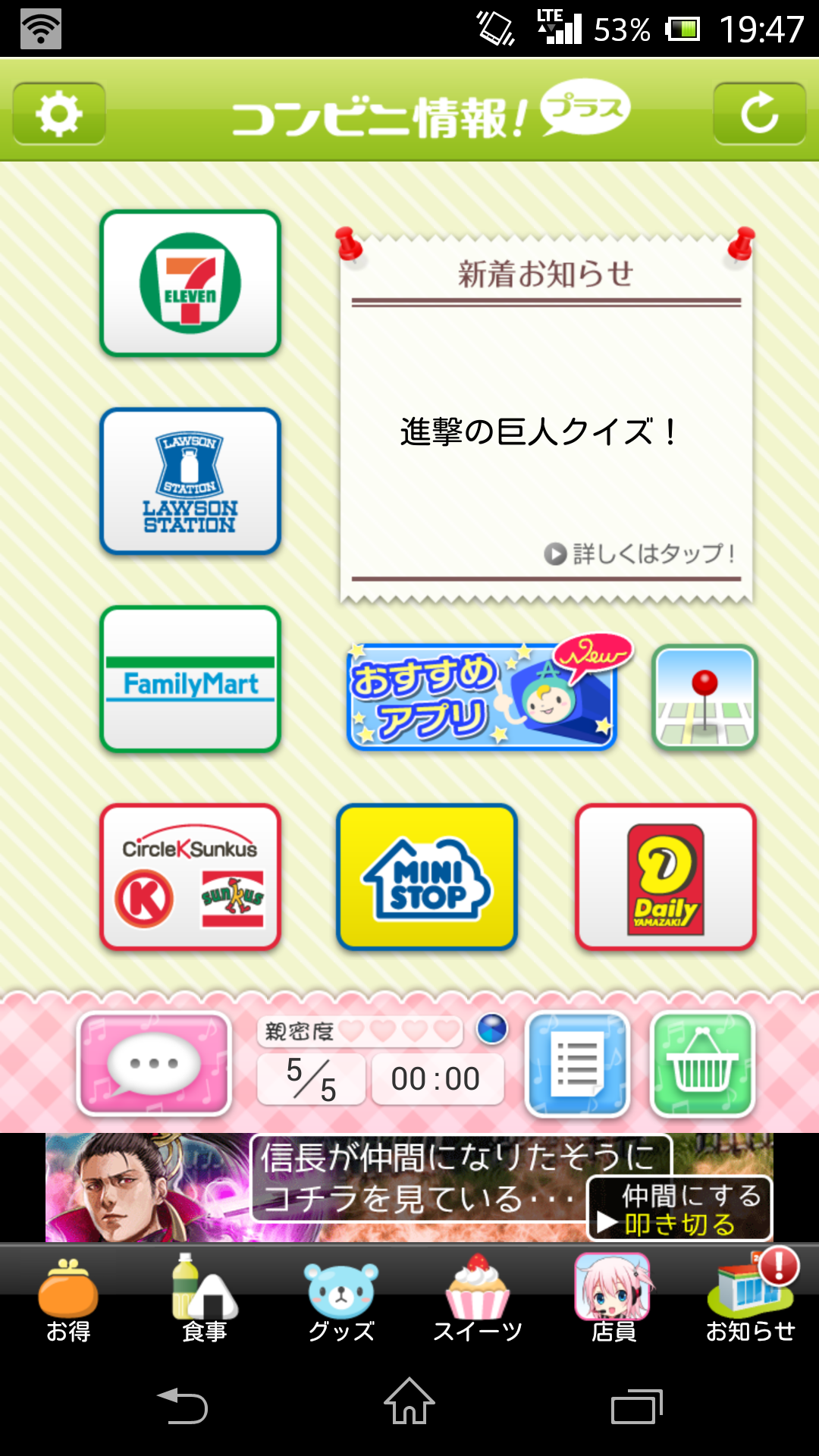Open the green shopping basket button
The image size is (819, 1456).
coord(702,1063)
